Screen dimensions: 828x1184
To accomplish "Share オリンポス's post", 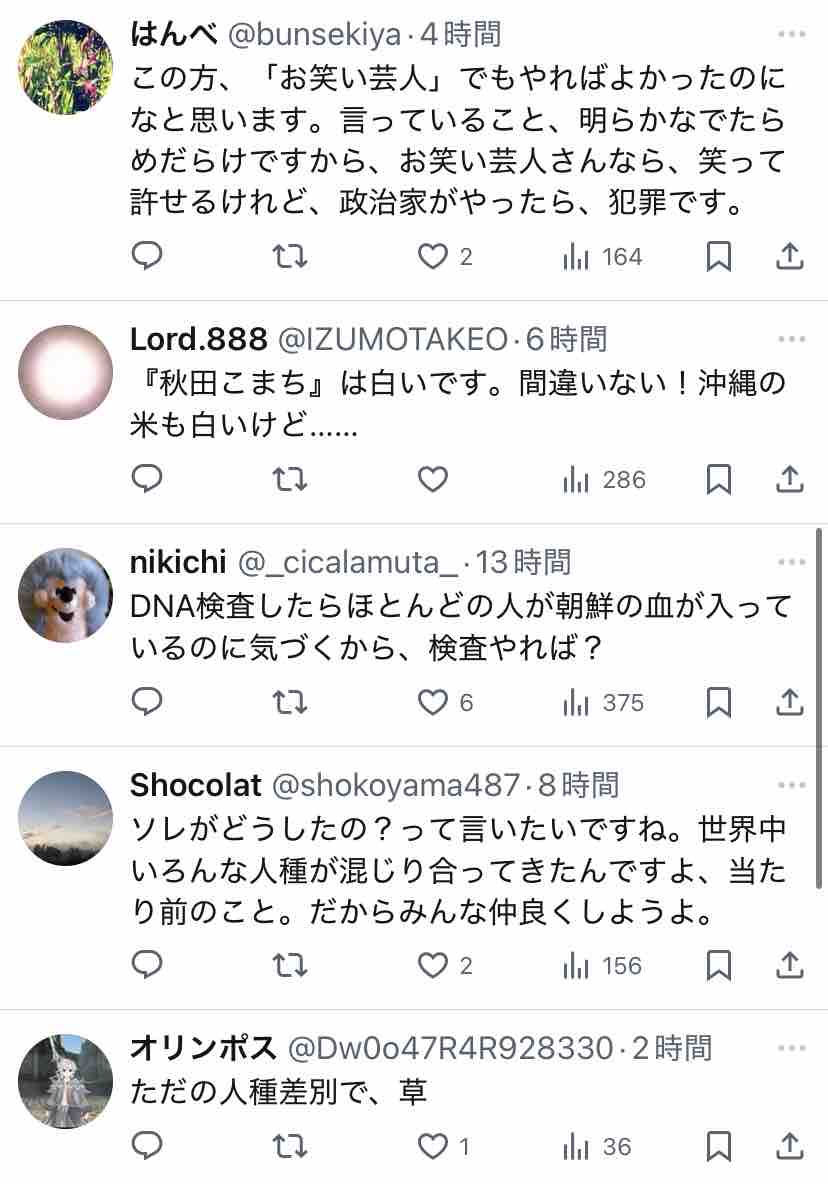I will click(x=790, y=1146).
